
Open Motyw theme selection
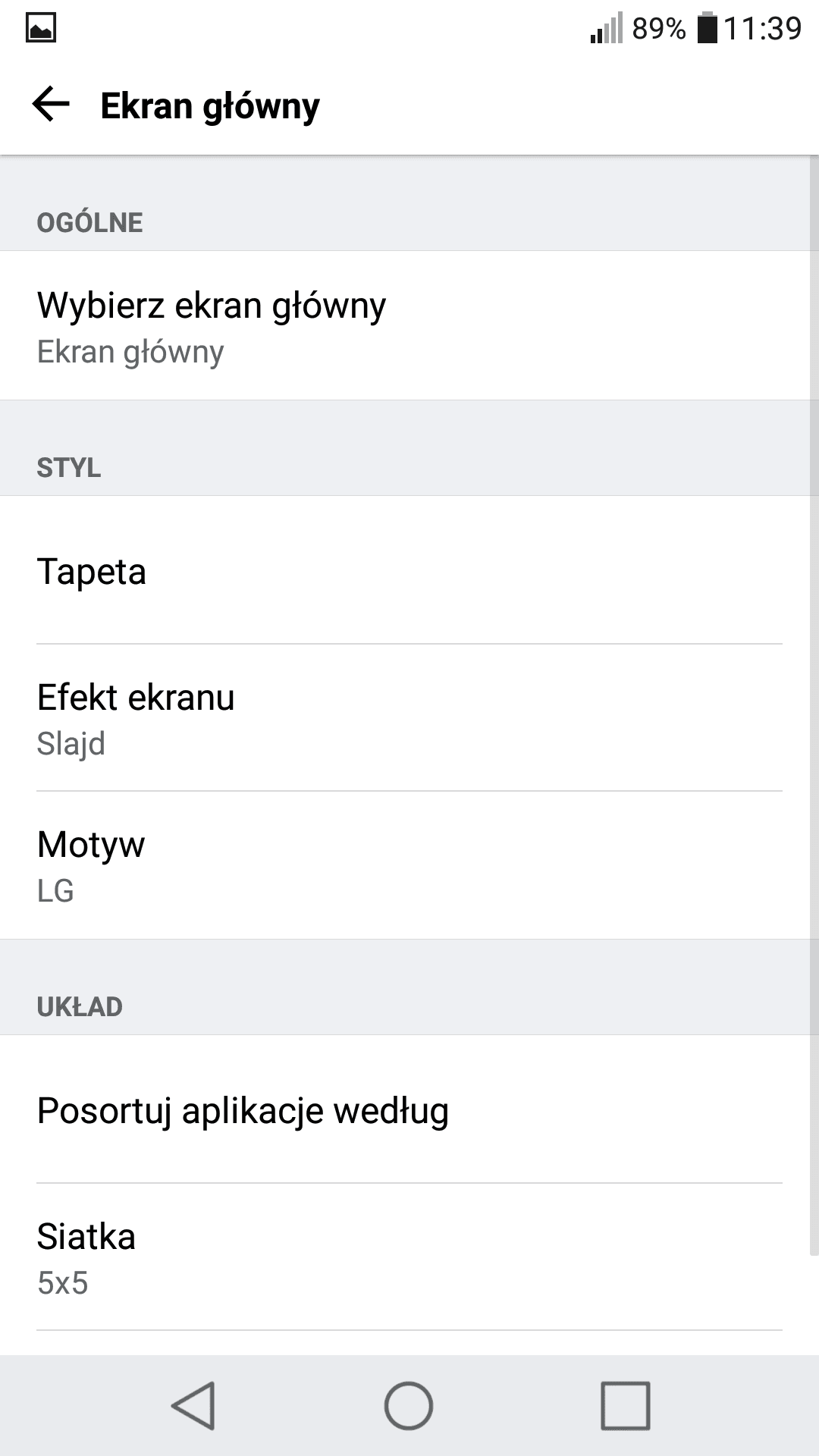[409, 865]
